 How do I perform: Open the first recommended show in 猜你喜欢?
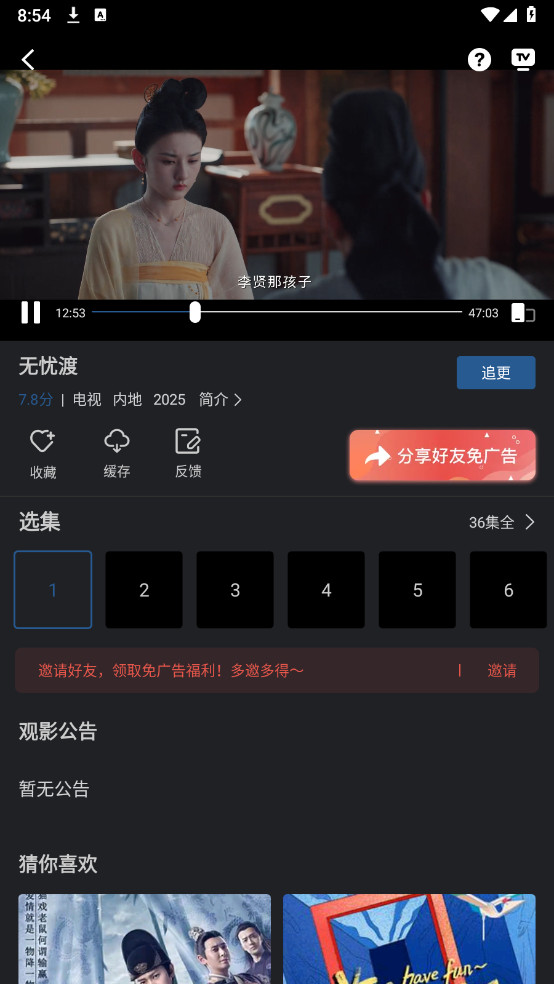click(144, 939)
